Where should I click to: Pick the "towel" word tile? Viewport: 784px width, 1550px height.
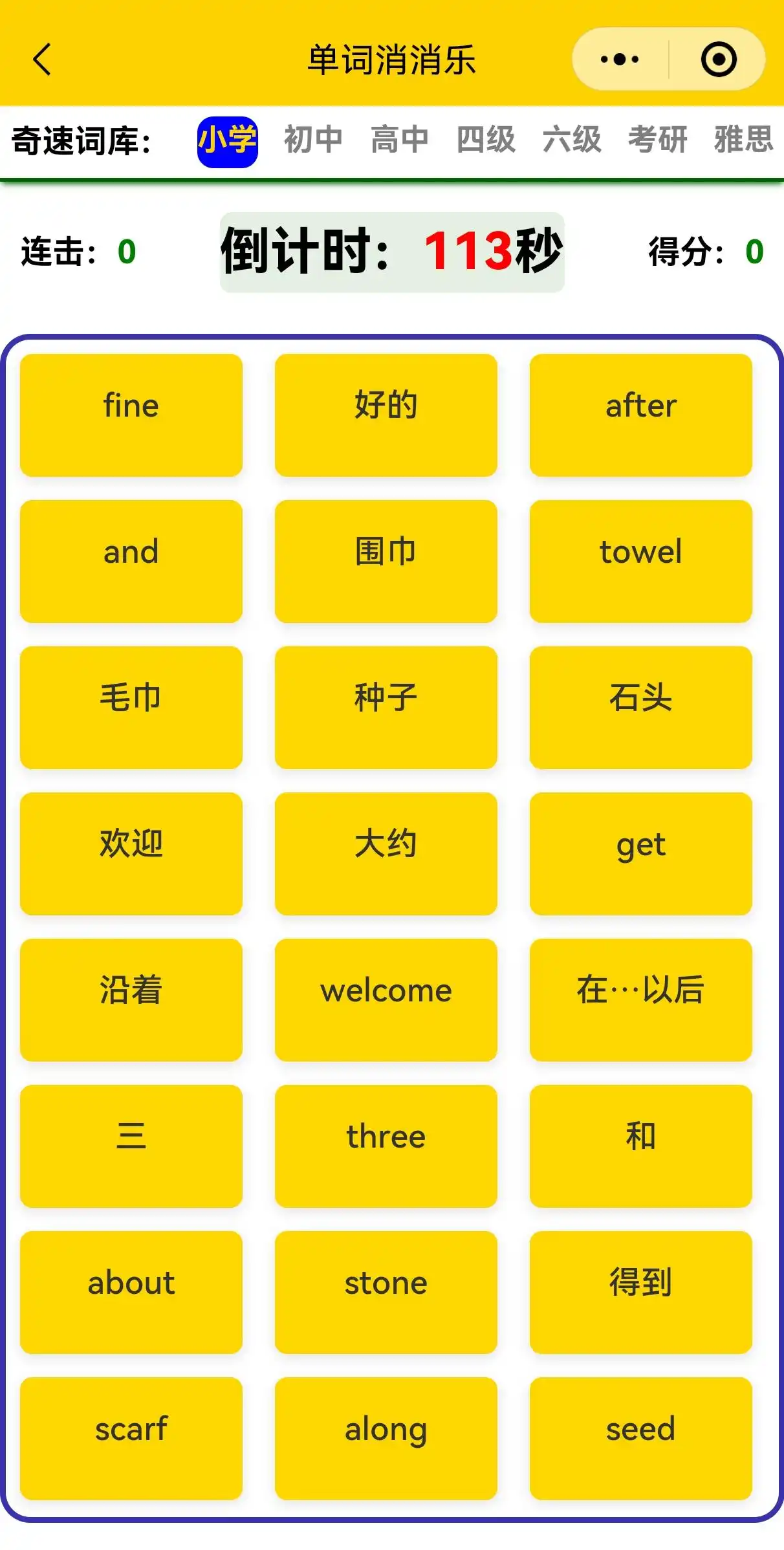click(640, 561)
